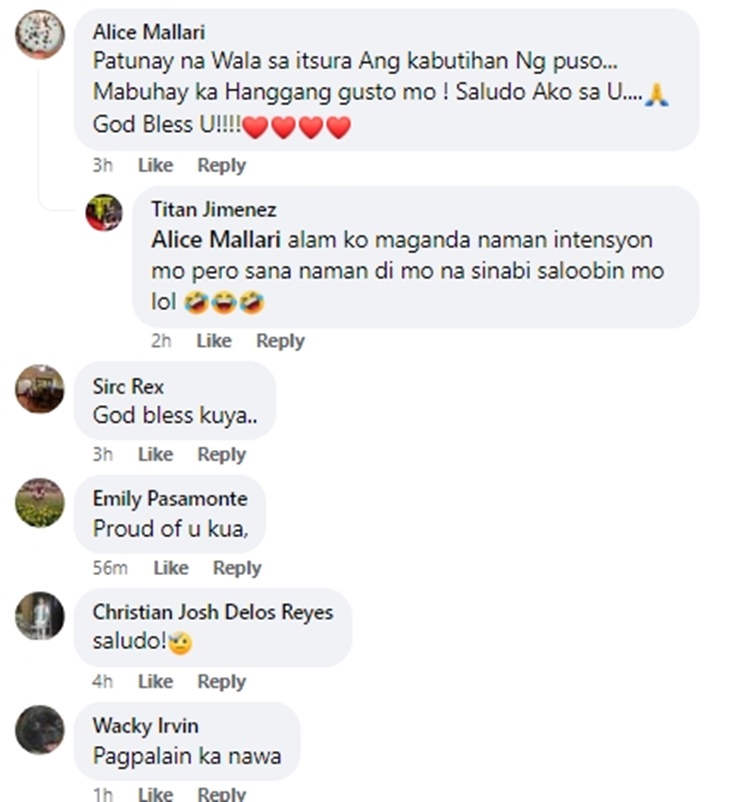Like Titan Jimenez's reply
Image resolution: width=750 pixels, height=802 pixels.
click(214, 341)
